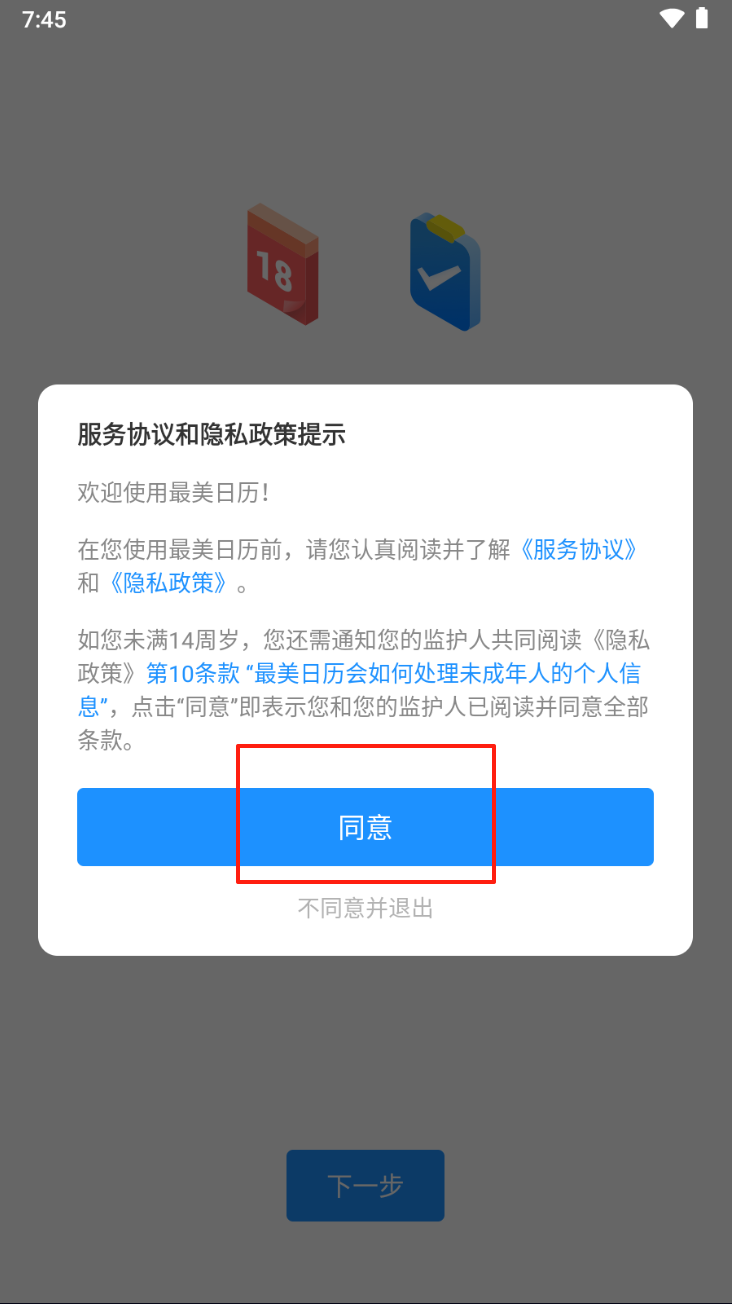This screenshot has width=732, height=1304.
Task: Open the 《服务协议》 link
Action: (x=579, y=550)
